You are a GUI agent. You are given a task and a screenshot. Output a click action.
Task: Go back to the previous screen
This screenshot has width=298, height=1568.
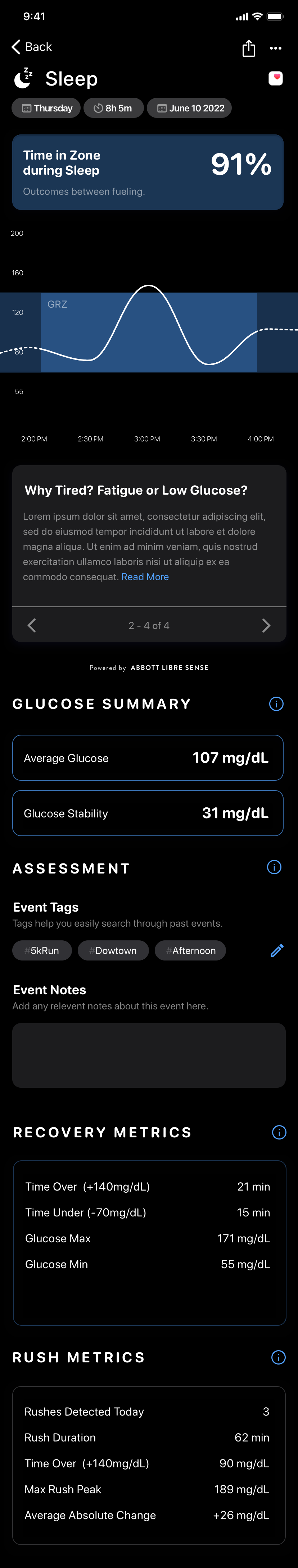click(x=32, y=47)
